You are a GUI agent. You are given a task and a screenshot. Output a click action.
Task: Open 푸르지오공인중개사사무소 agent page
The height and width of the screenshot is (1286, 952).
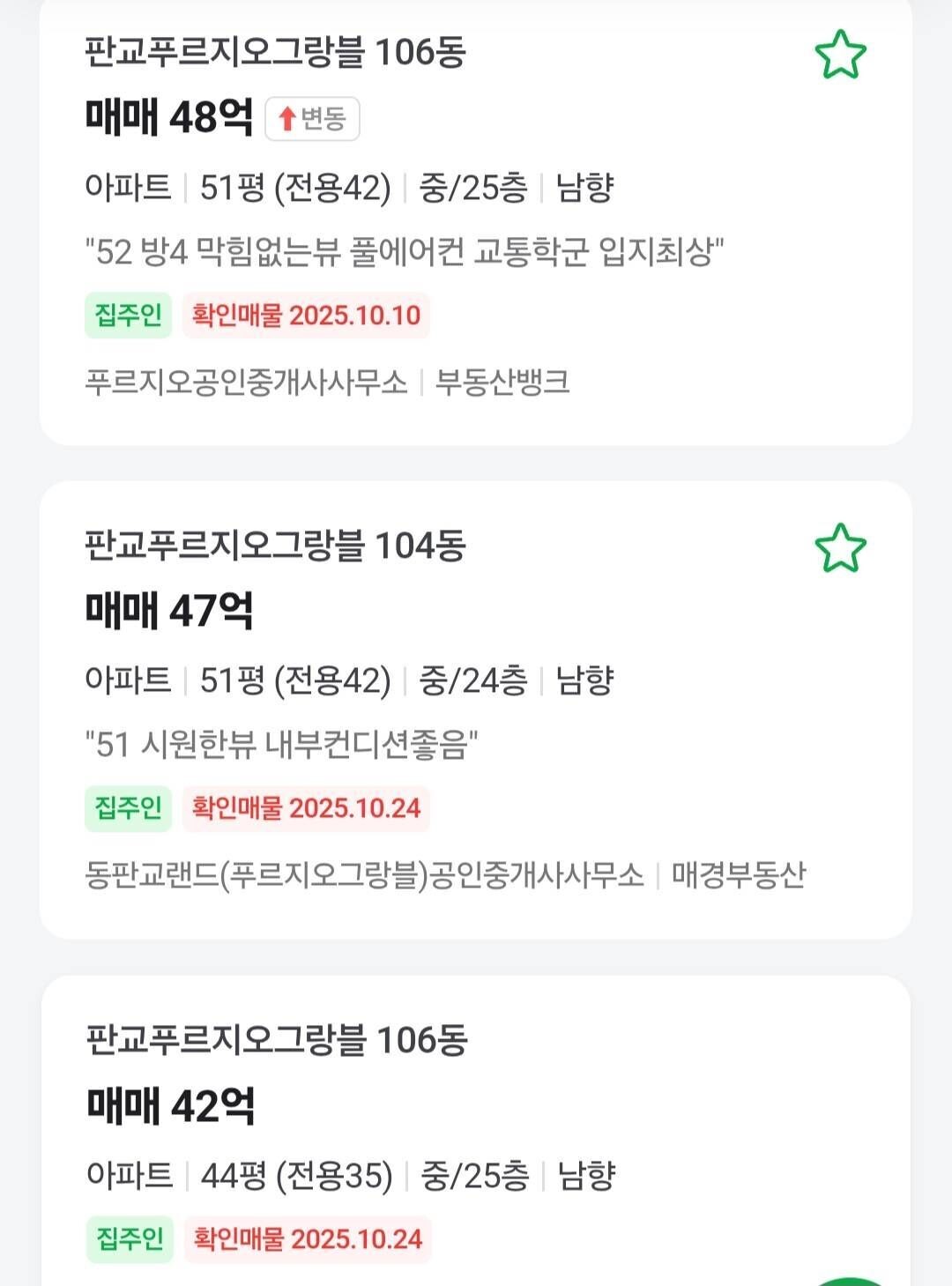(249, 382)
